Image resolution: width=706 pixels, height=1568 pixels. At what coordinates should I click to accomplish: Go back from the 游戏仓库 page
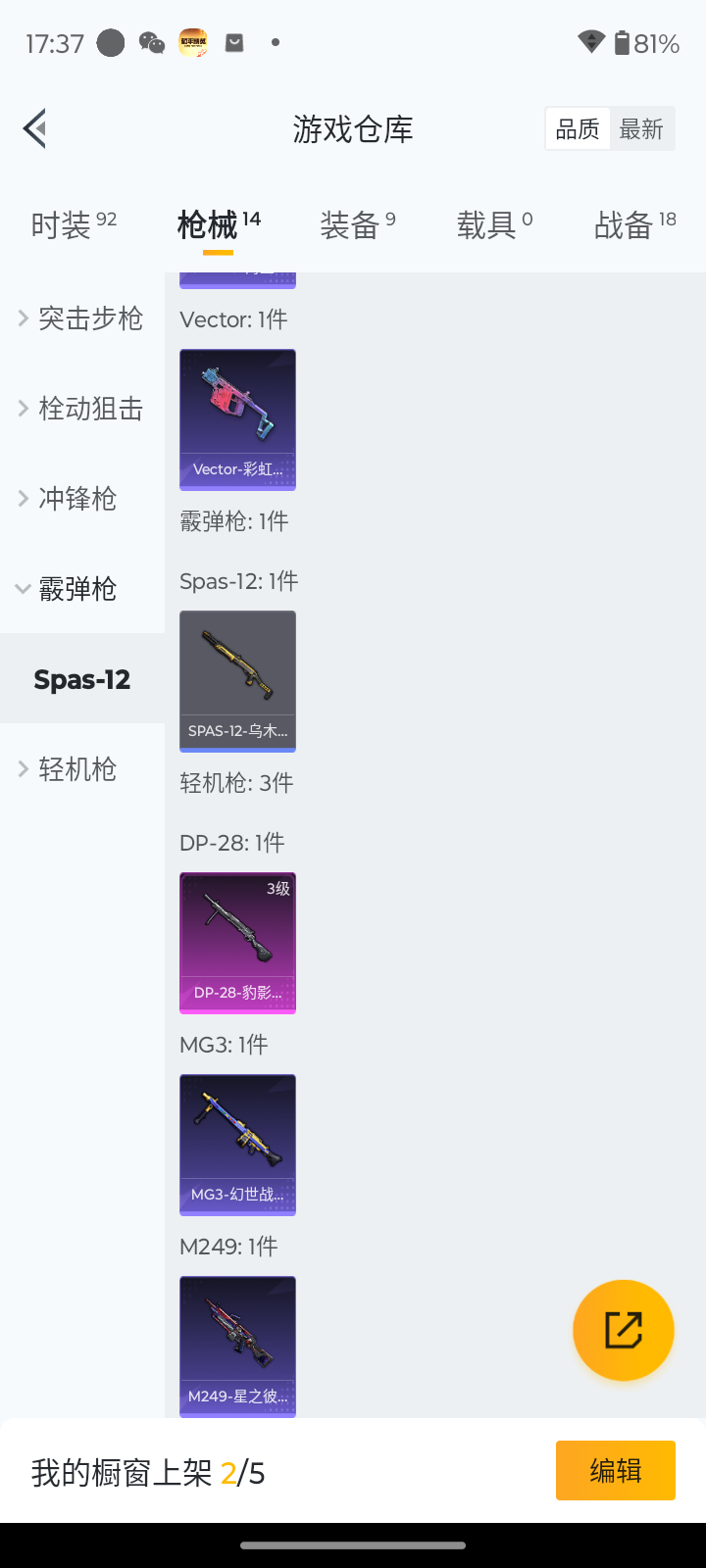click(x=35, y=128)
